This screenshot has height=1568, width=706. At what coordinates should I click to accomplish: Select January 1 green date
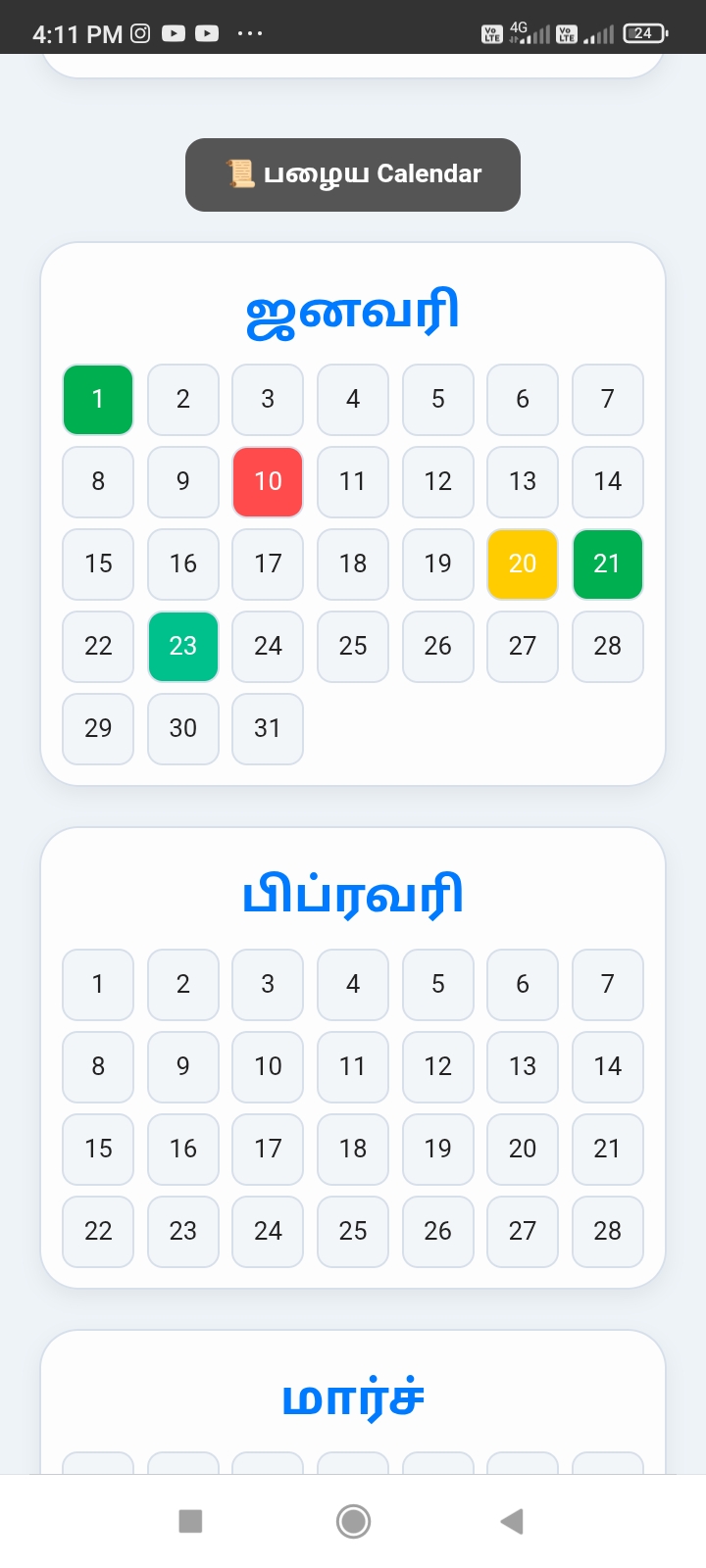[98, 399]
